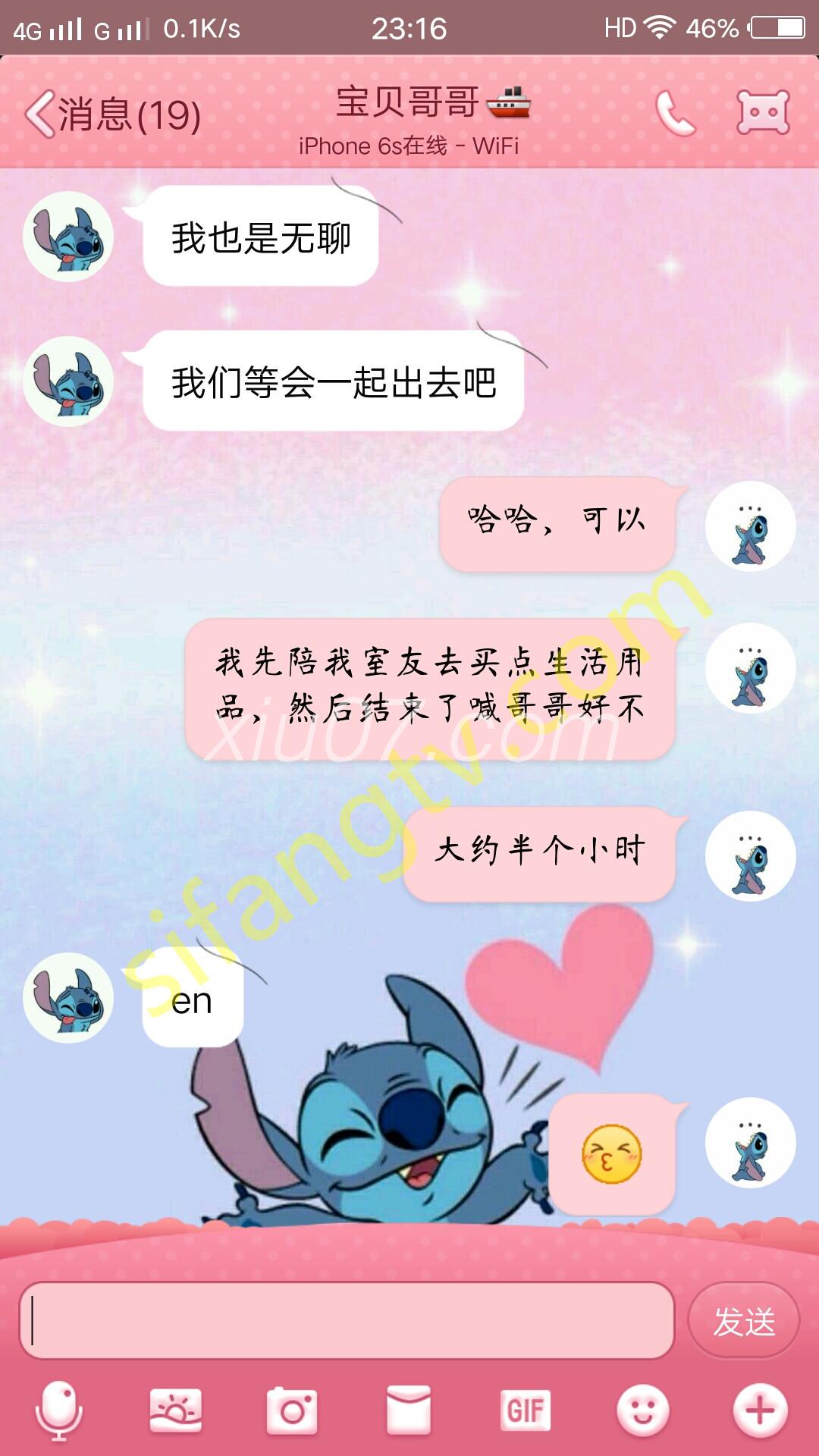Go back to the 消息 list
This screenshot has height=1456, width=819.
click(112, 115)
